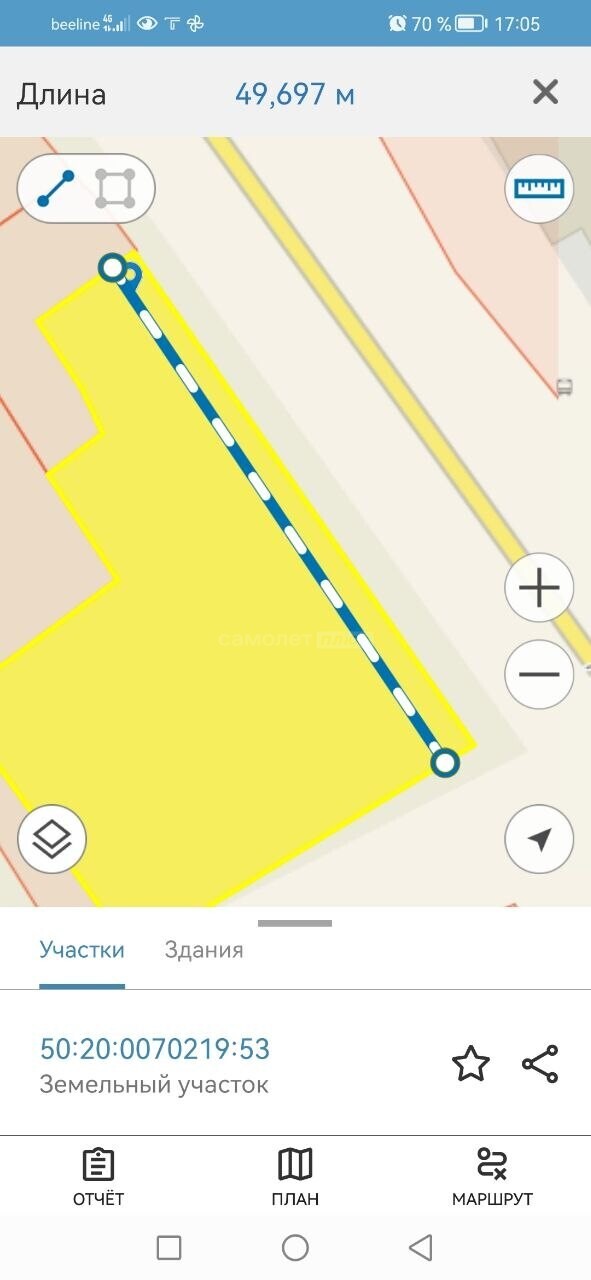The image size is (591, 1280).
Task: Zoom in the map with plus
Action: point(539,587)
